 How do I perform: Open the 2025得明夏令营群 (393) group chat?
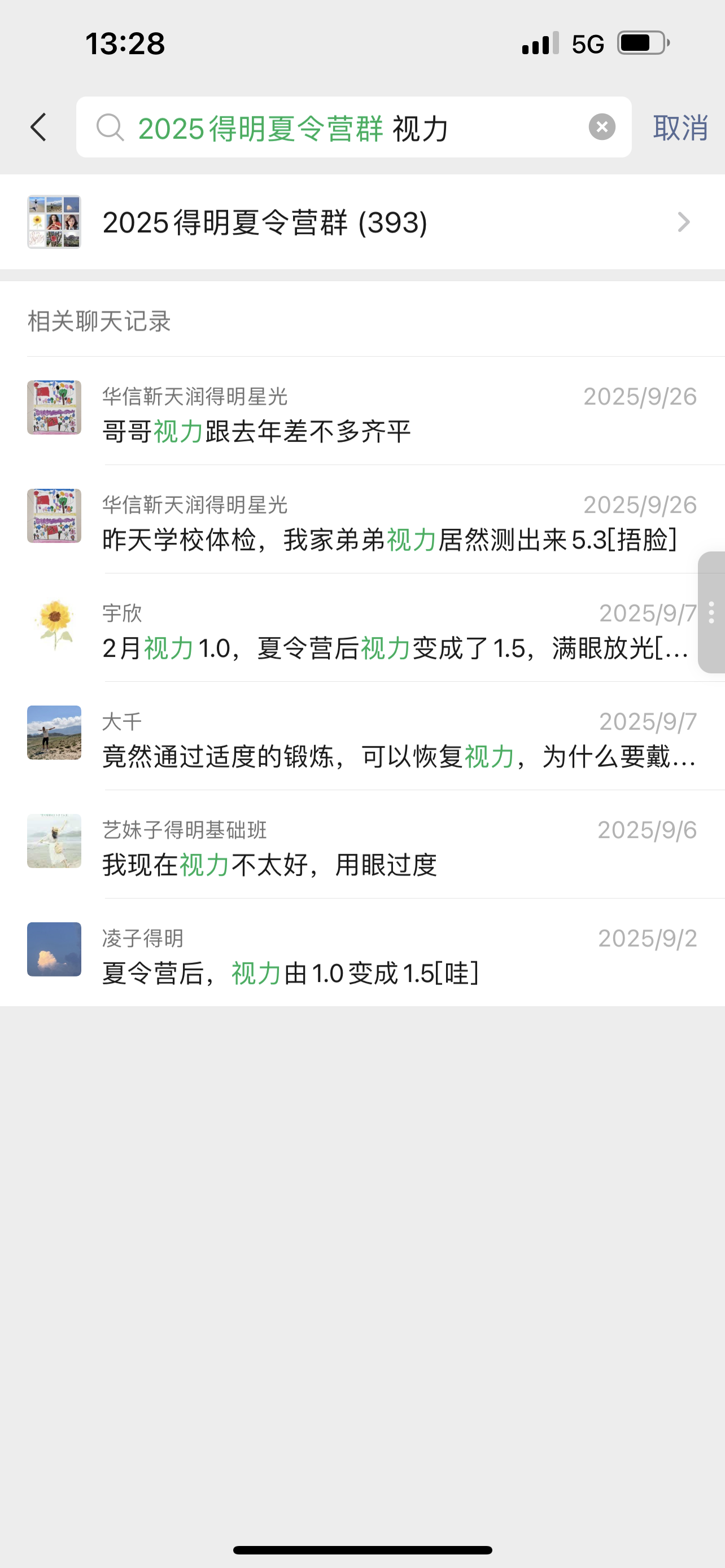pyautogui.click(x=362, y=222)
